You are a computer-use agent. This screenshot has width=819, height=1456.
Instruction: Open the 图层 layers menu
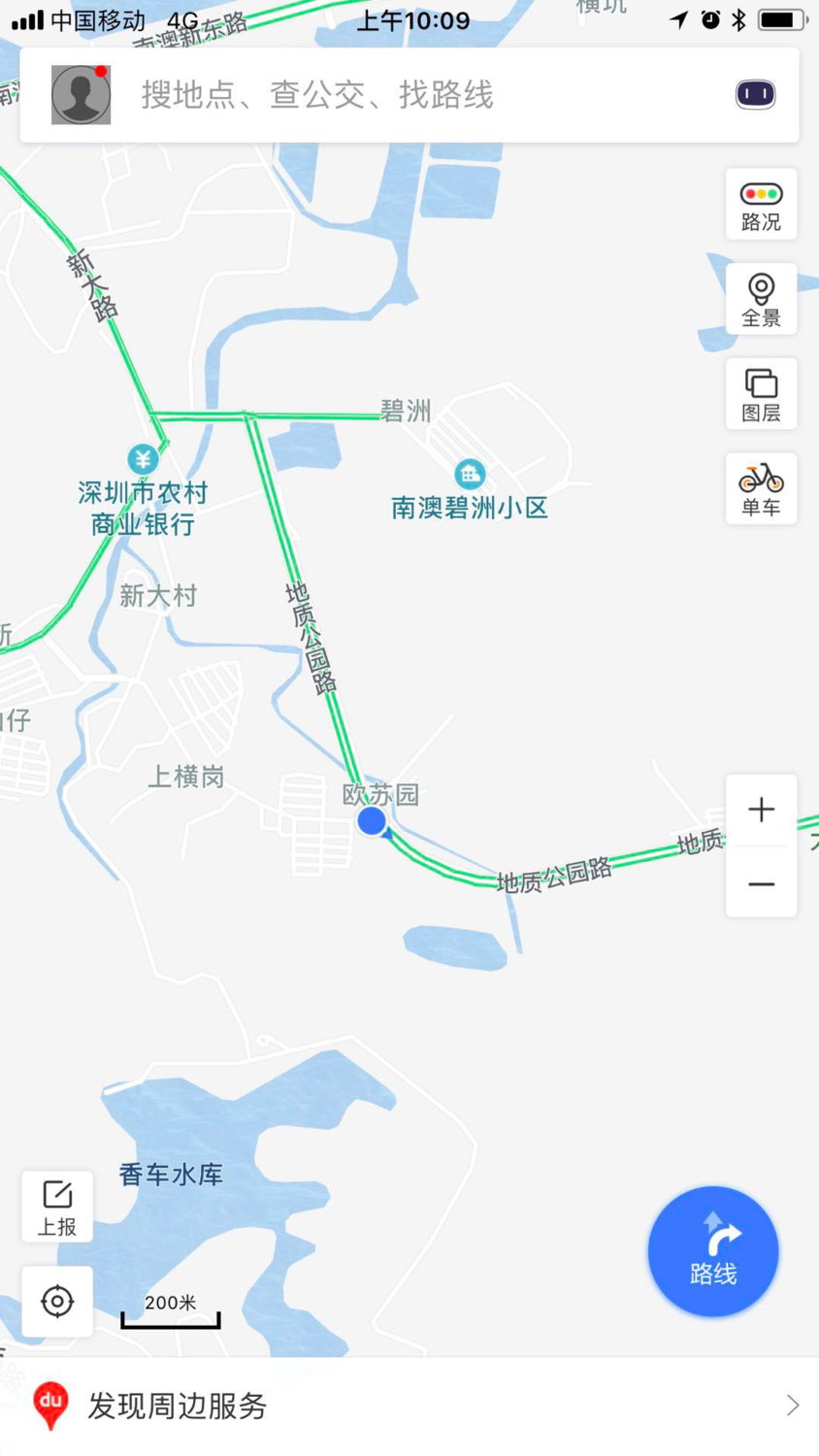coord(762,394)
